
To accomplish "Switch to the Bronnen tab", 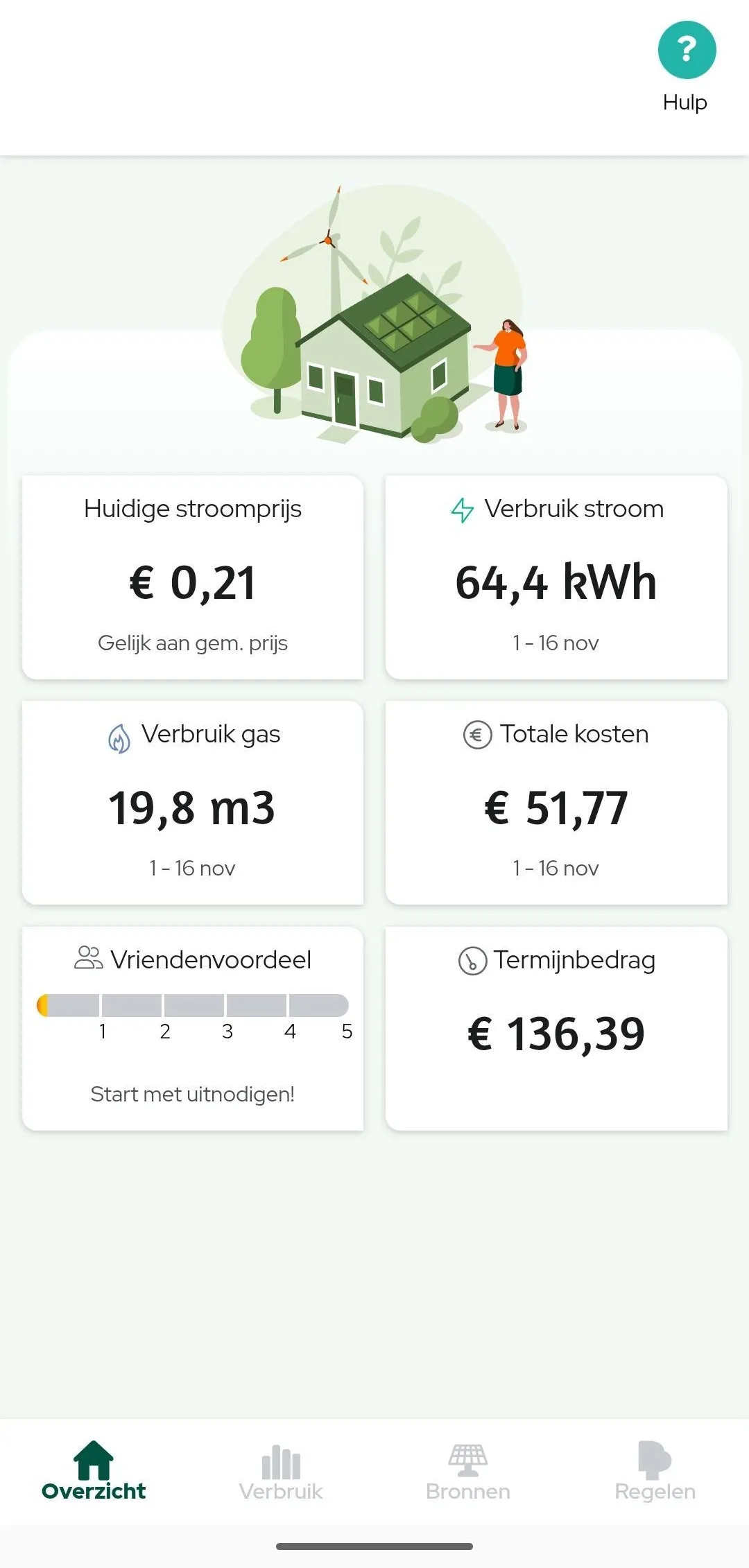I will 468,1473.
